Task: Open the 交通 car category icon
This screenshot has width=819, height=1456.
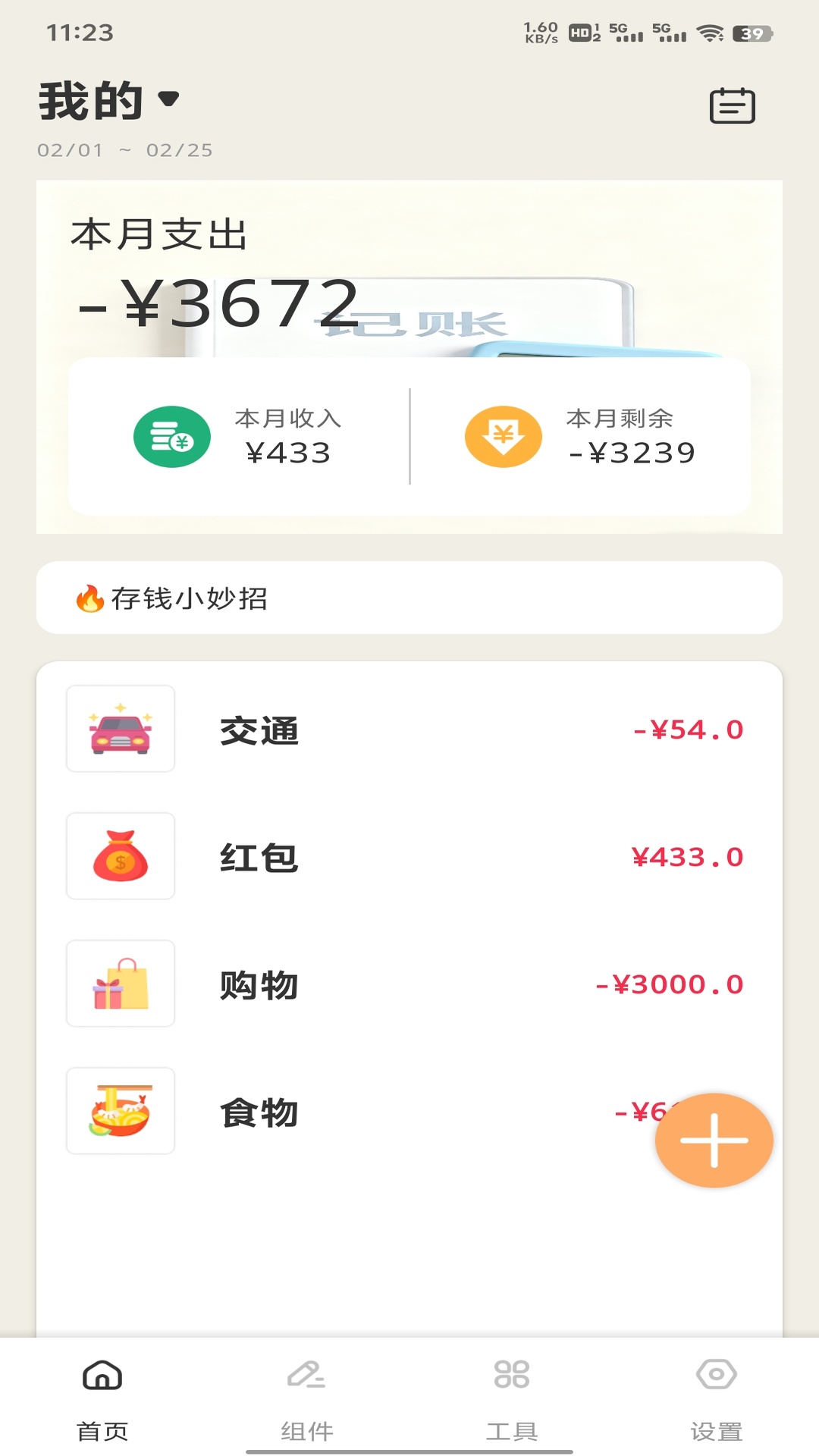Action: (x=121, y=730)
